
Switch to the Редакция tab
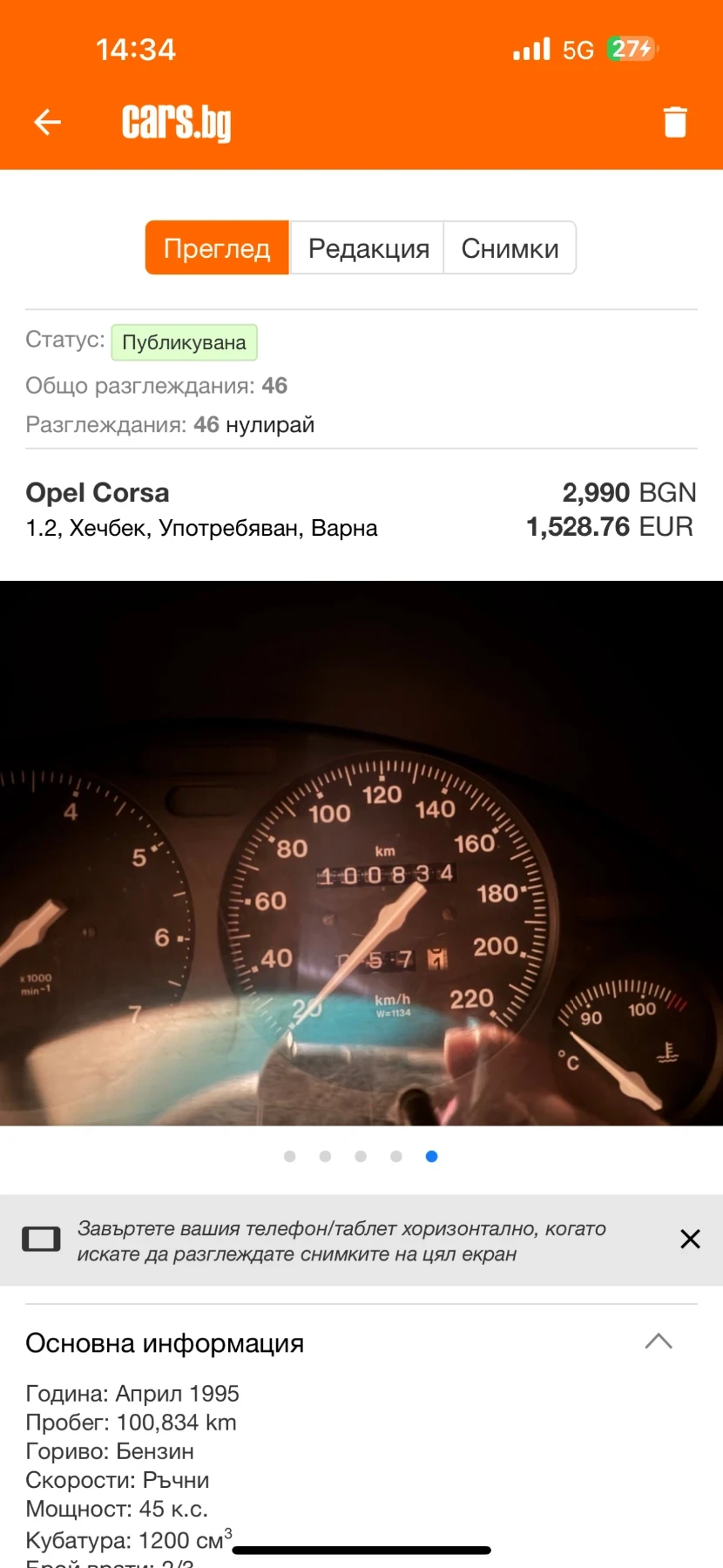click(x=368, y=248)
